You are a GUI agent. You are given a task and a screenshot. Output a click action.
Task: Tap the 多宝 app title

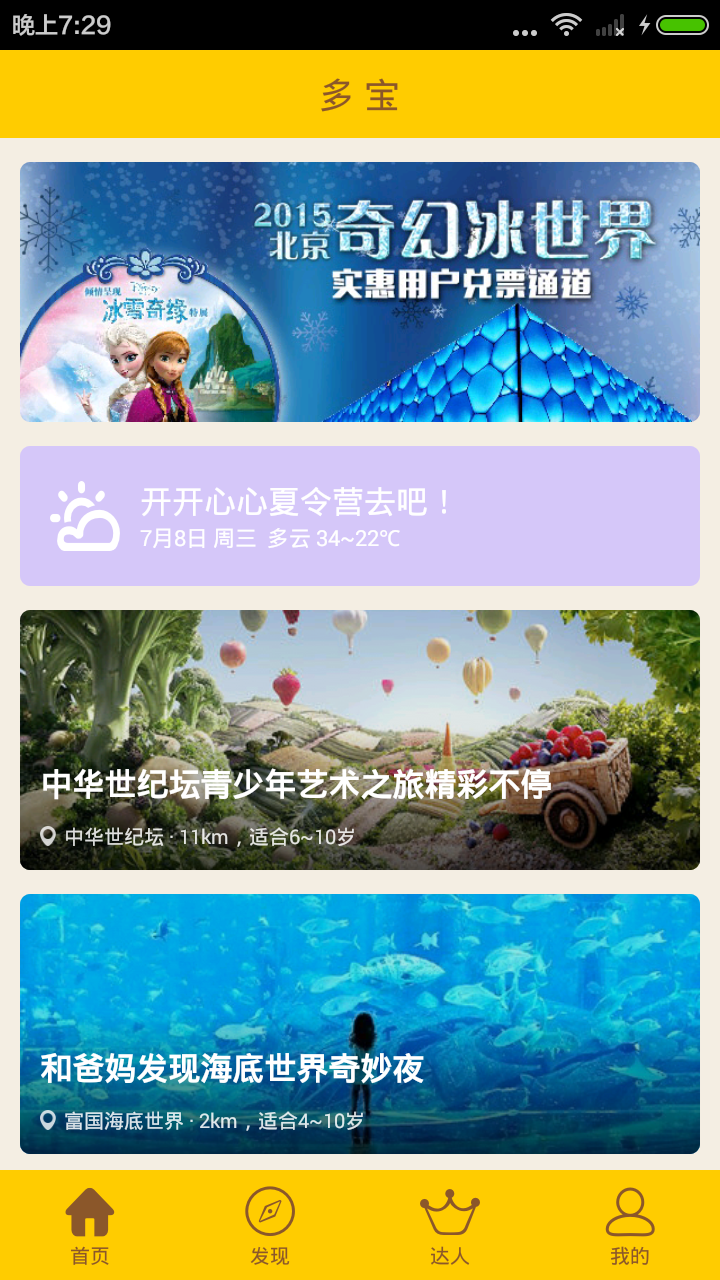tap(360, 94)
